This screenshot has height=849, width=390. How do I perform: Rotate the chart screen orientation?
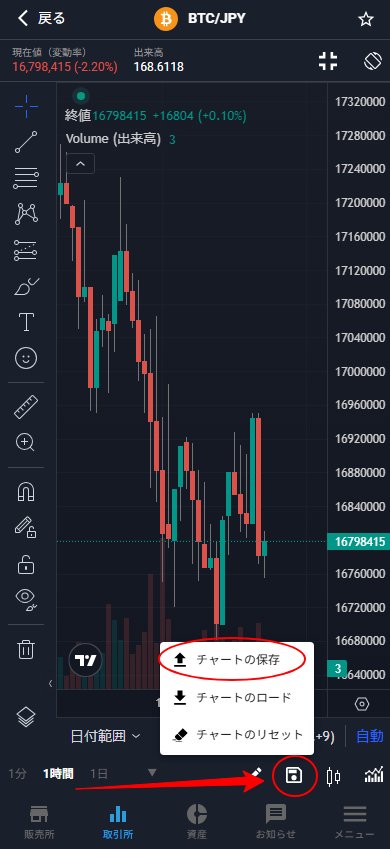pos(373,61)
